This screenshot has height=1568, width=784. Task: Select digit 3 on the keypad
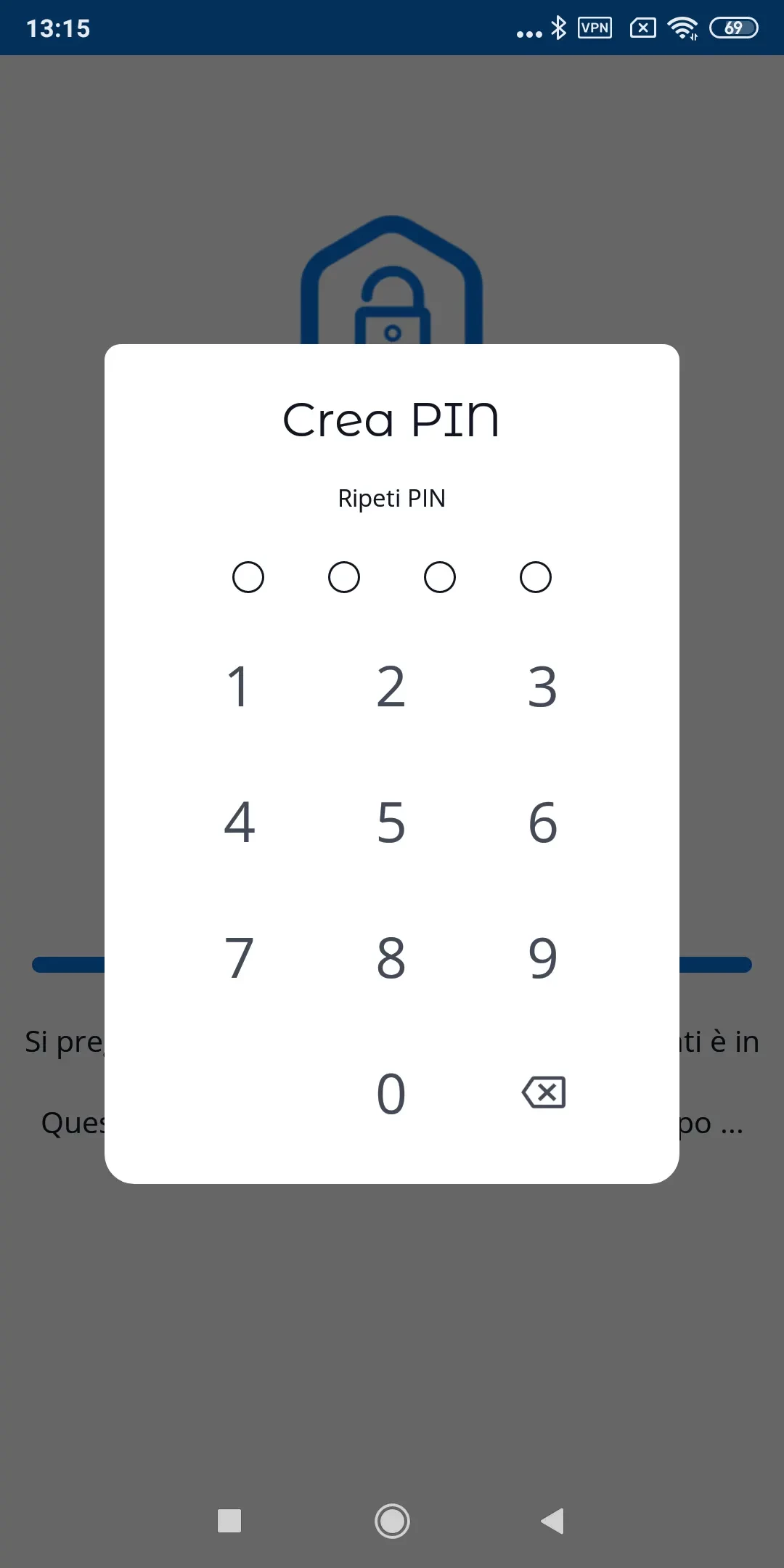pos(543,687)
